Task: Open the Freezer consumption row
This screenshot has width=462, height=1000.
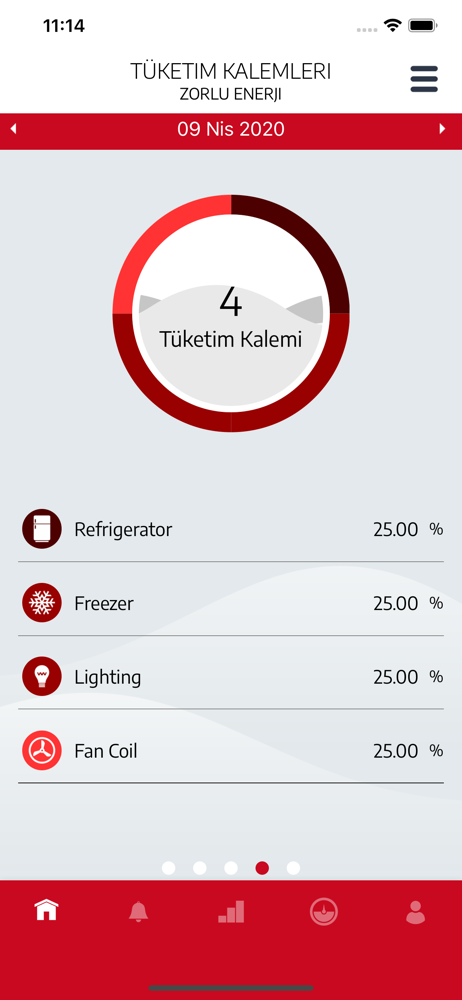Action: [x=231, y=603]
